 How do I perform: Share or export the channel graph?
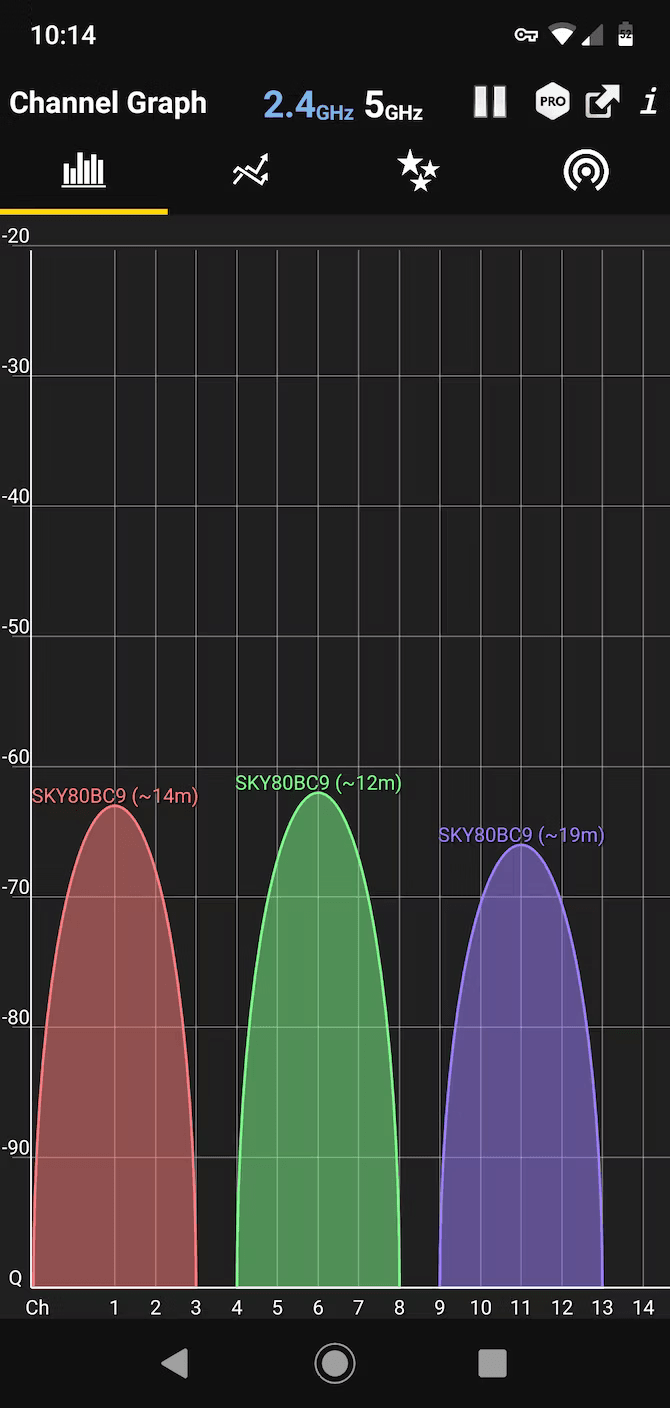click(x=602, y=102)
